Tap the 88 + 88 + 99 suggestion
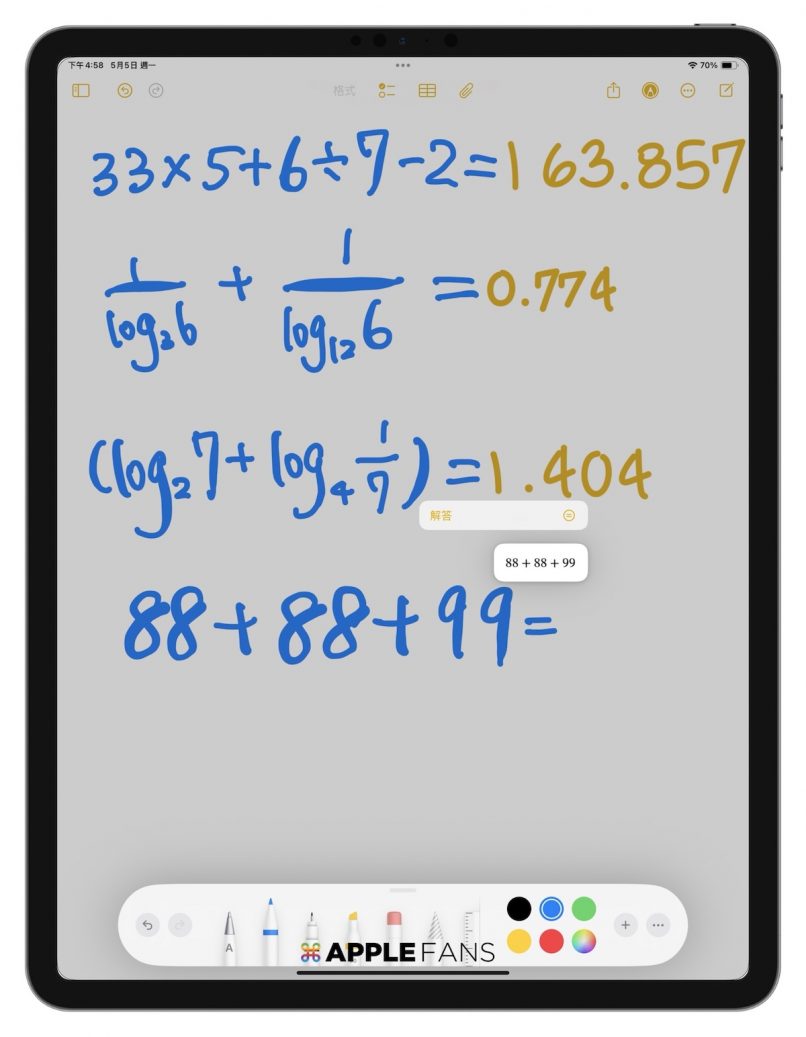 540,563
